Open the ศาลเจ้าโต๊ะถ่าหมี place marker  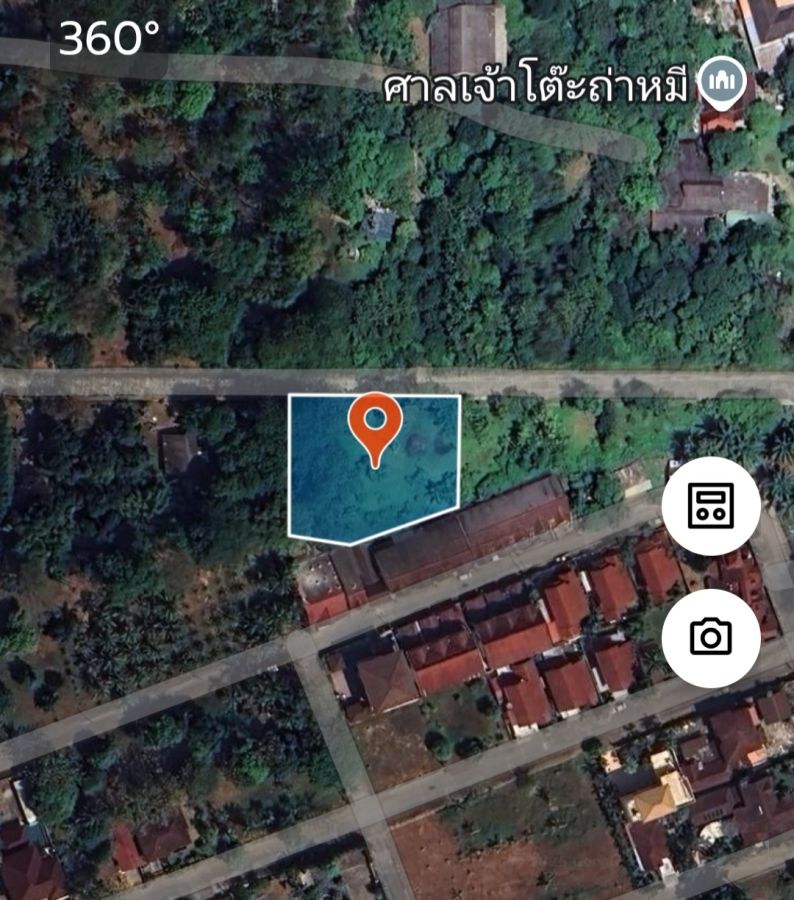(723, 83)
